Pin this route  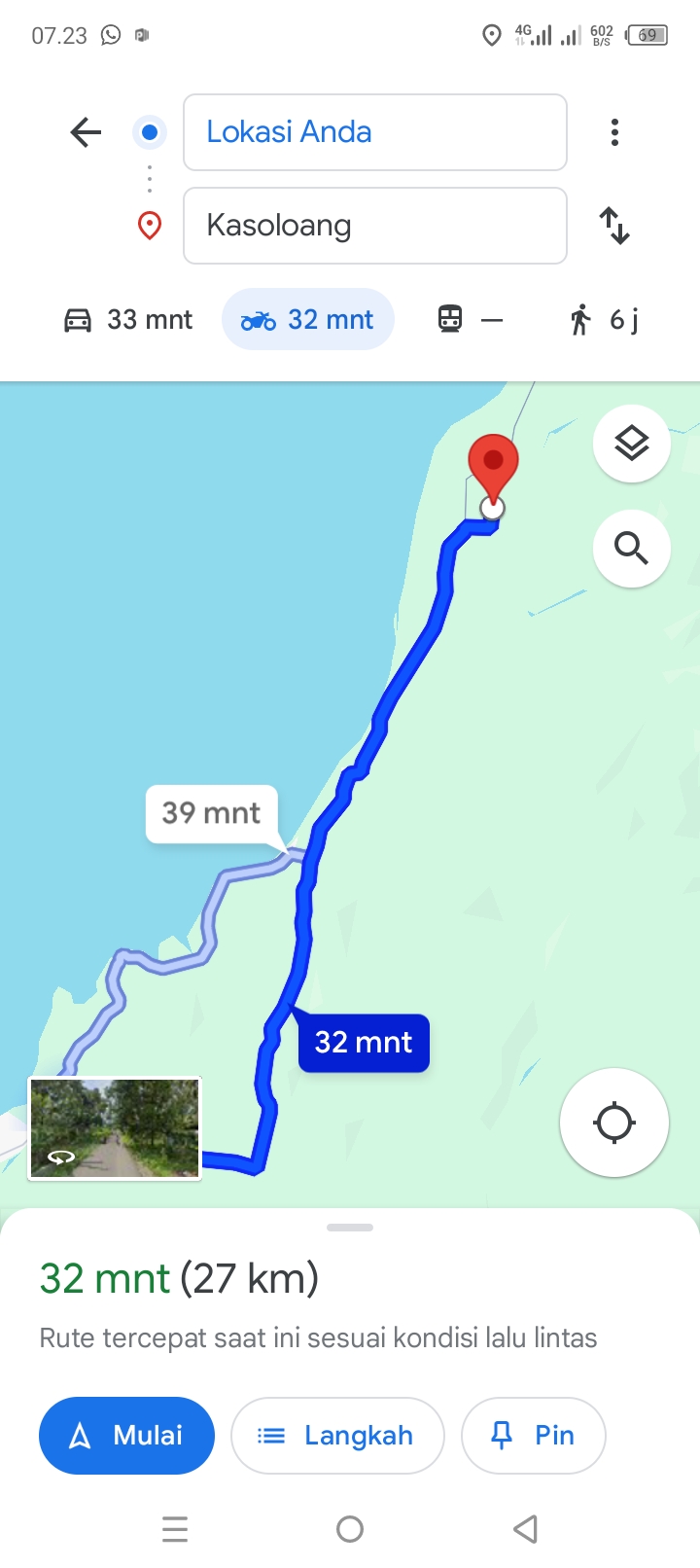coord(534,1436)
